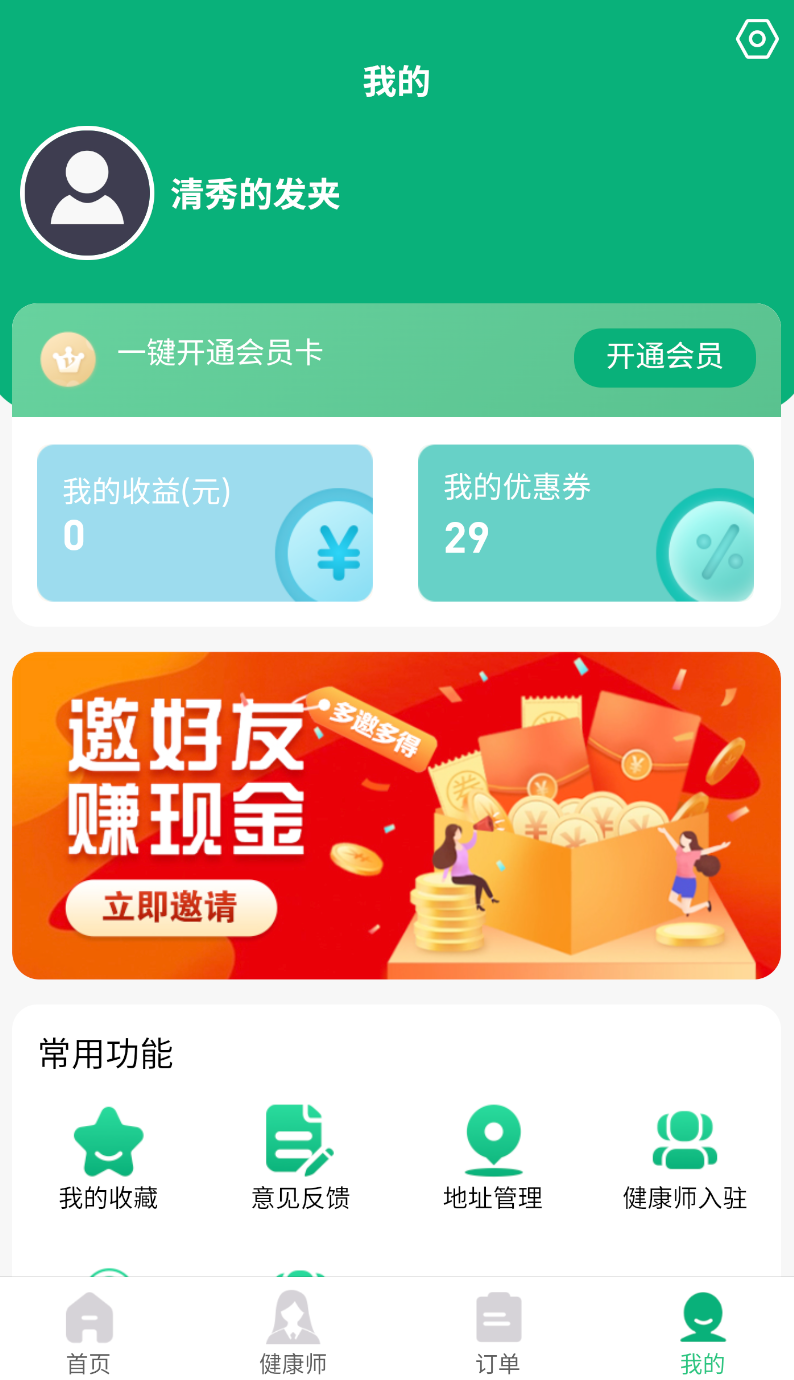Switch to the 首页 tab
Screen dimensions: 794x1380
[89, 1332]
